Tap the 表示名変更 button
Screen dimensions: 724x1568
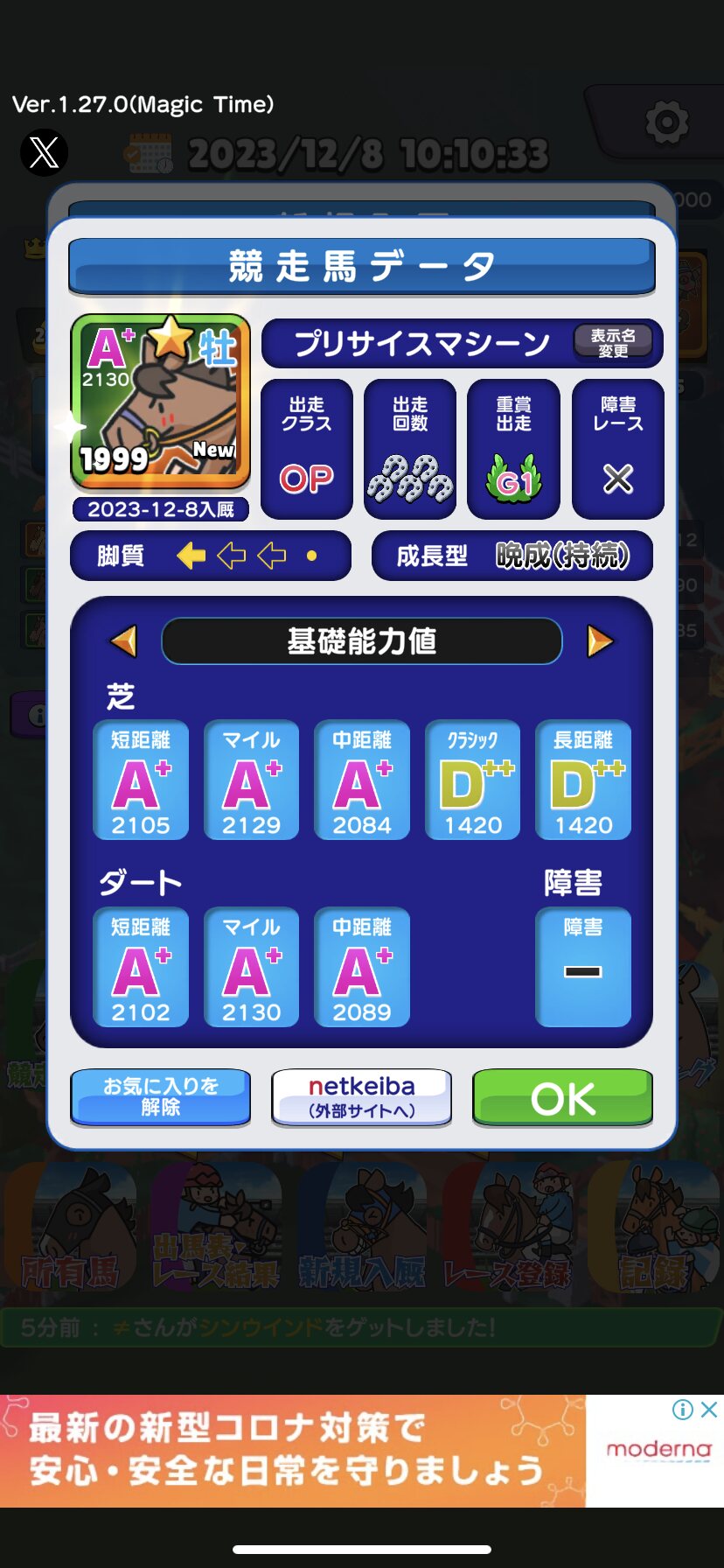pos(613,343)
